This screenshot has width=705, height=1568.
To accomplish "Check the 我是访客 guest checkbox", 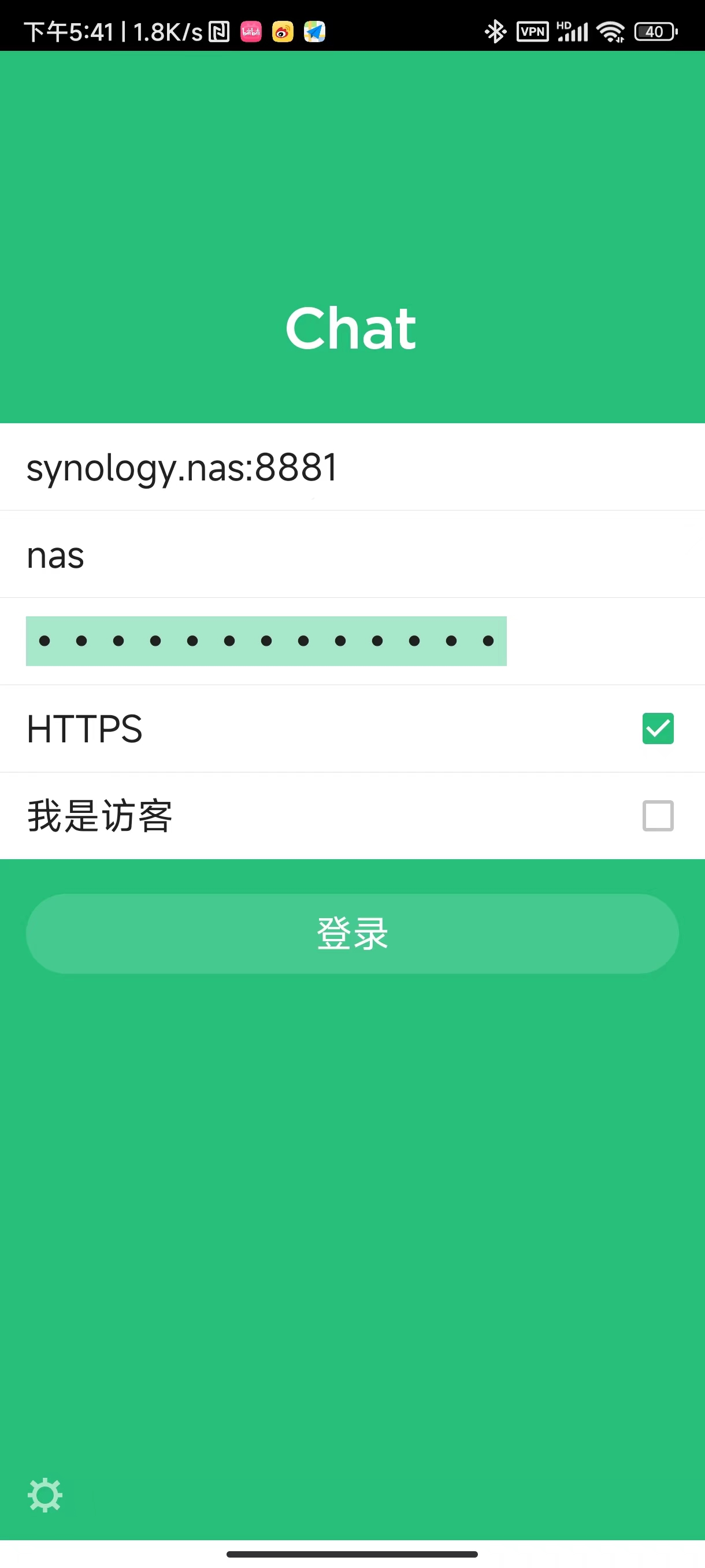I will coord(658,816).
